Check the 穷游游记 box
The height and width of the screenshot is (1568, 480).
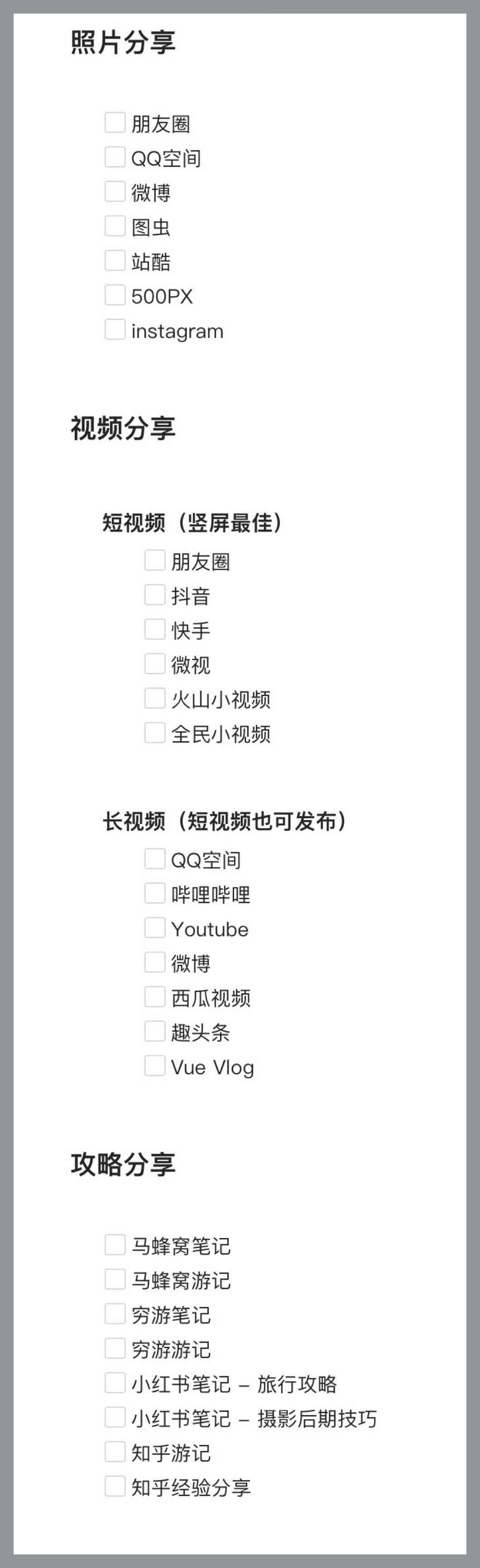click(115, 1348)
